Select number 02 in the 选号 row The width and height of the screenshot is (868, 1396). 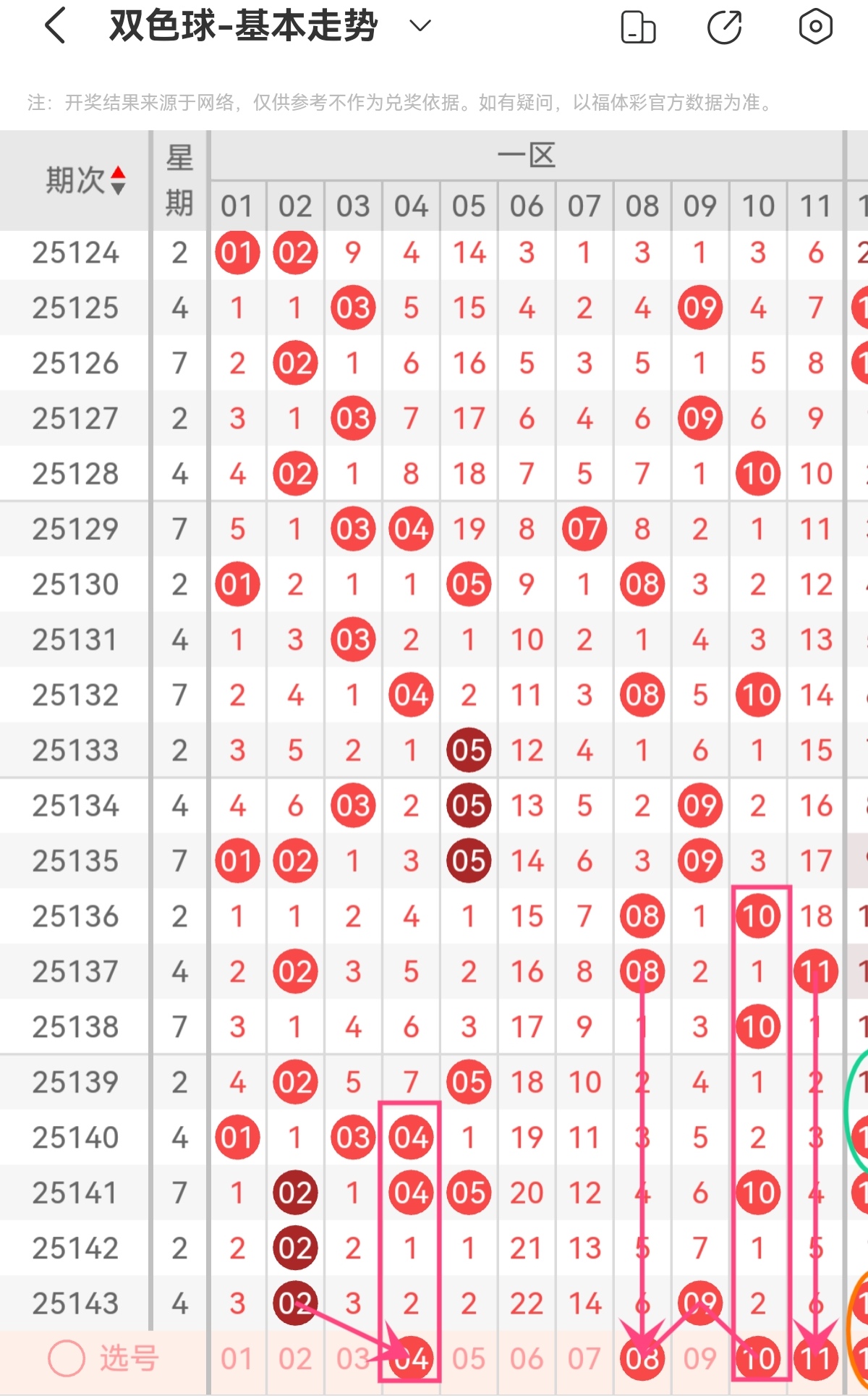295,1358
